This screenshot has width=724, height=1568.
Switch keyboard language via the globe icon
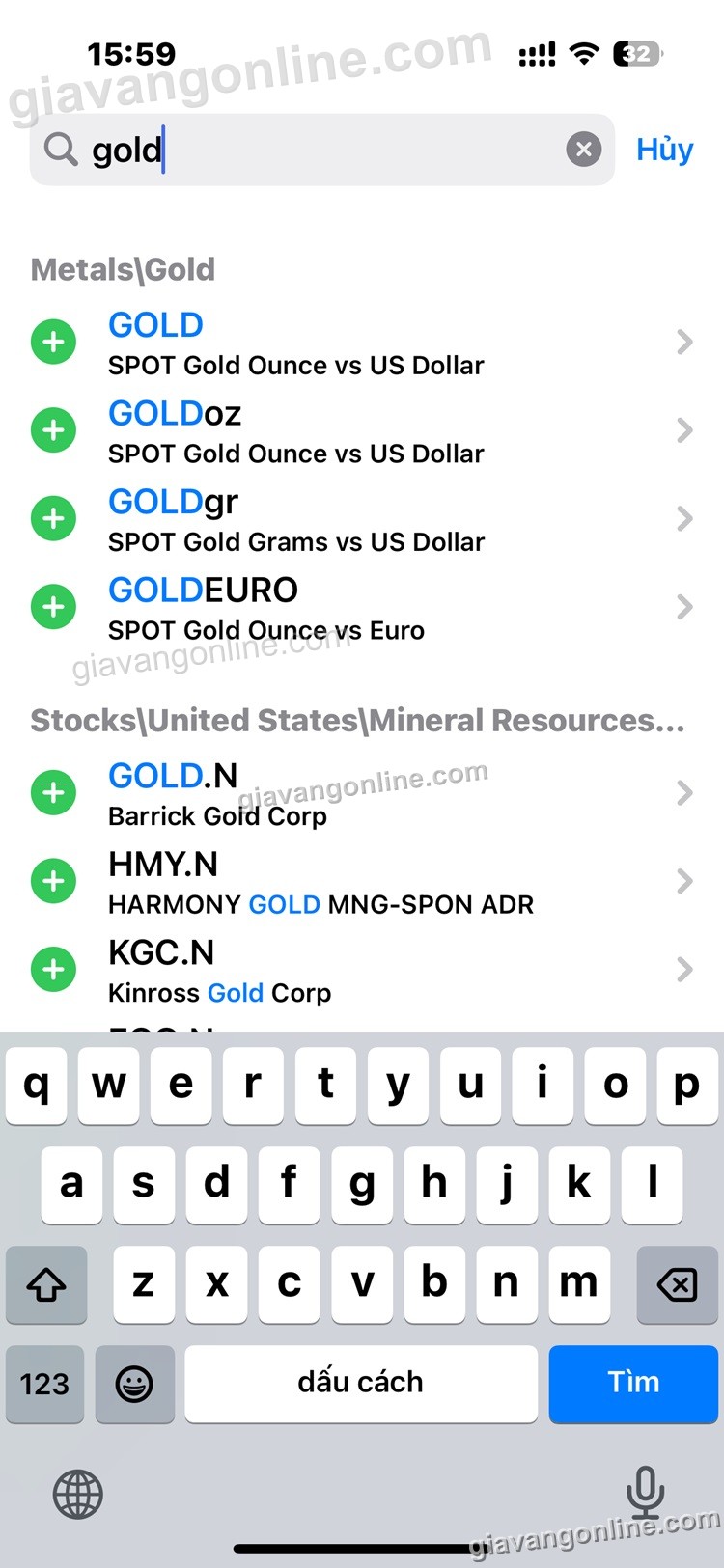pos(78,1495)
